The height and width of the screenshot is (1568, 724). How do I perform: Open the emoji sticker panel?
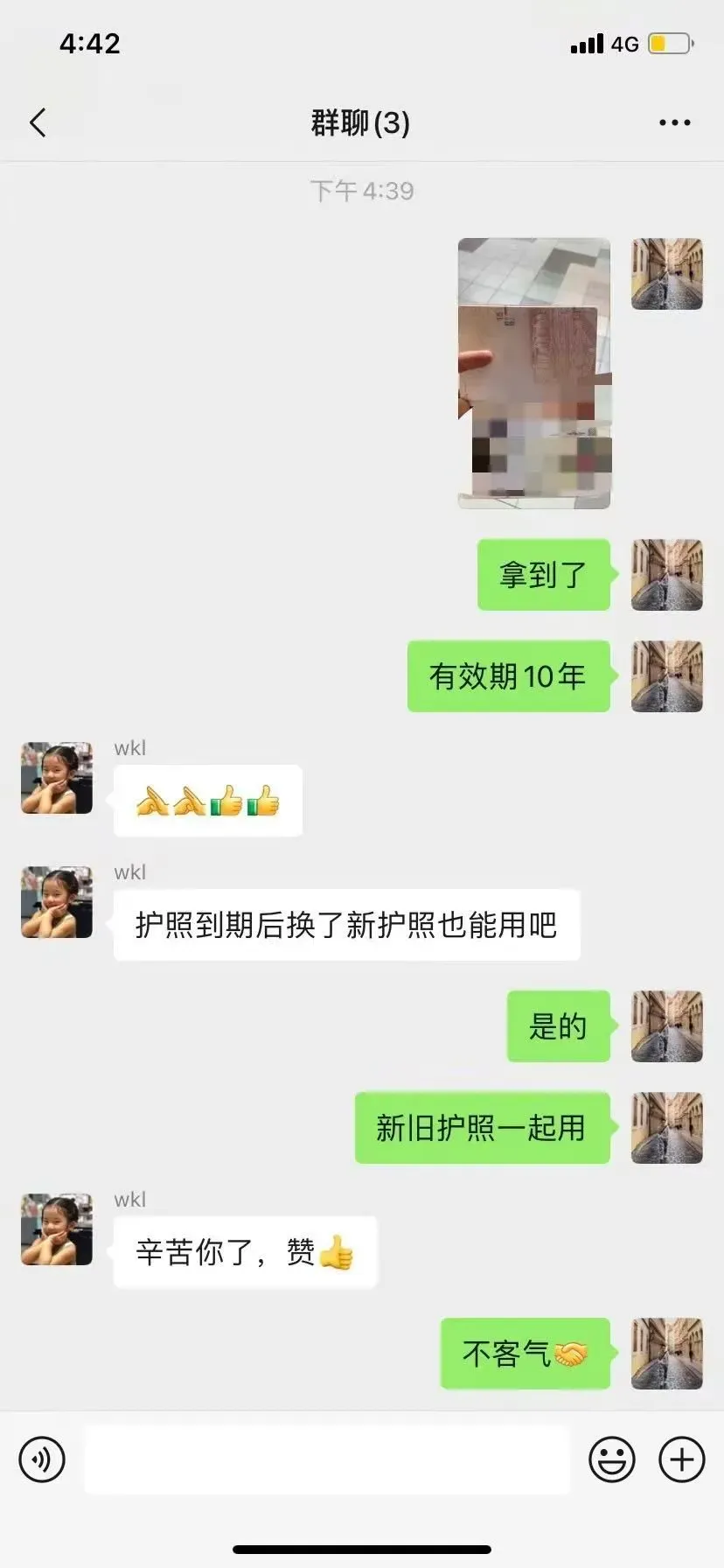pos(611,1459)
